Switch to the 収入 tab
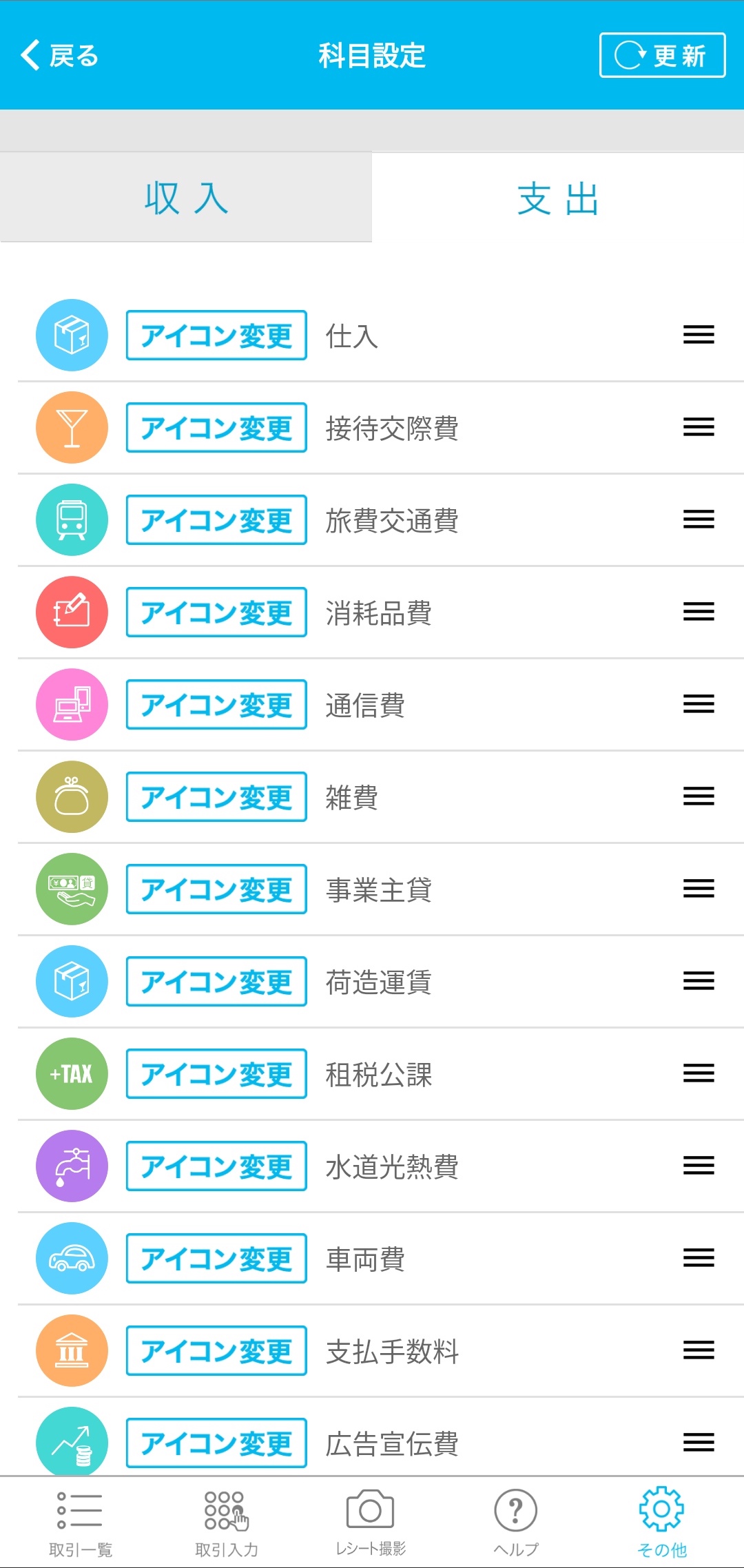This screenshot has width=744, height=1568. (186, 198)
